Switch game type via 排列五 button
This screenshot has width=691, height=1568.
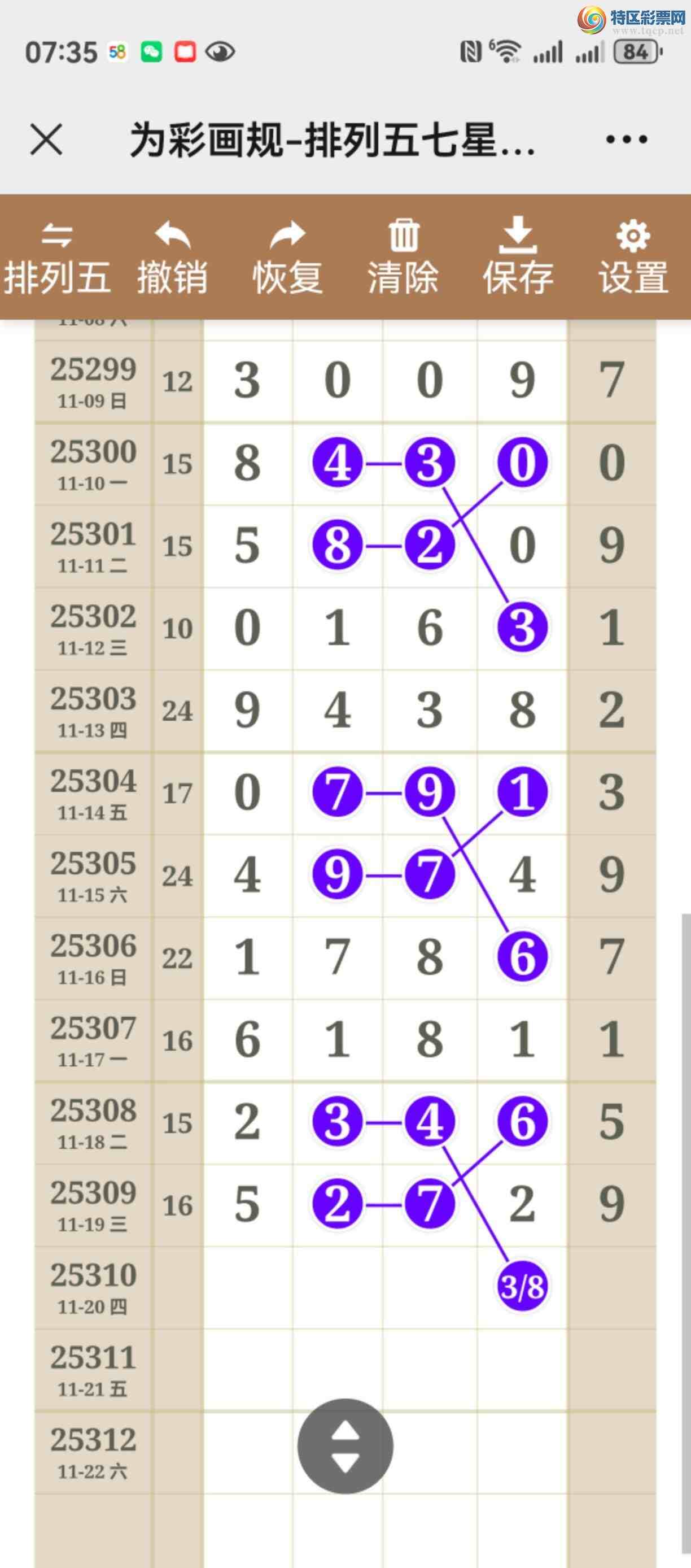click(57, 258)
